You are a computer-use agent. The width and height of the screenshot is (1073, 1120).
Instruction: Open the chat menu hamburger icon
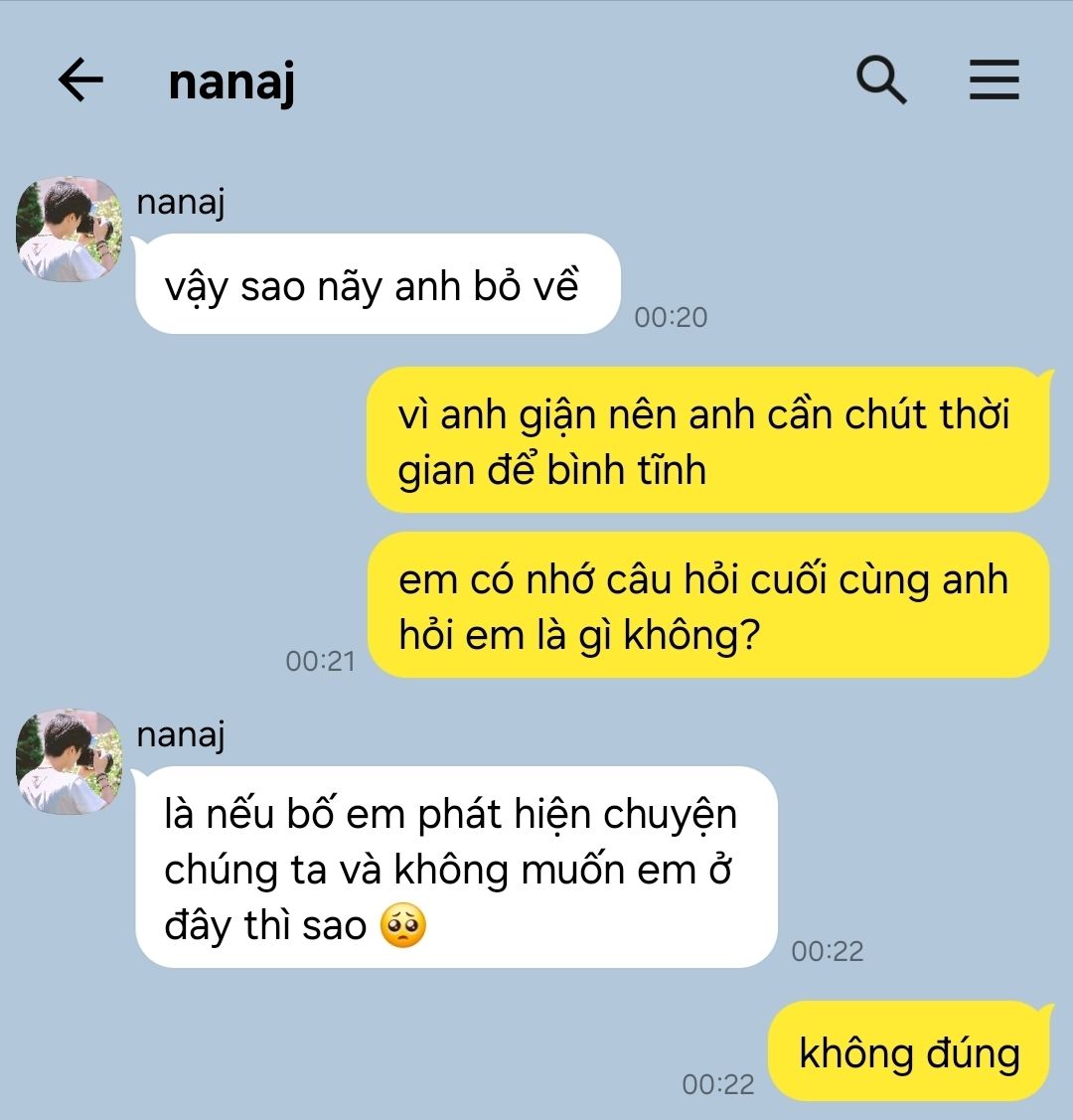(x=994, y=80)
